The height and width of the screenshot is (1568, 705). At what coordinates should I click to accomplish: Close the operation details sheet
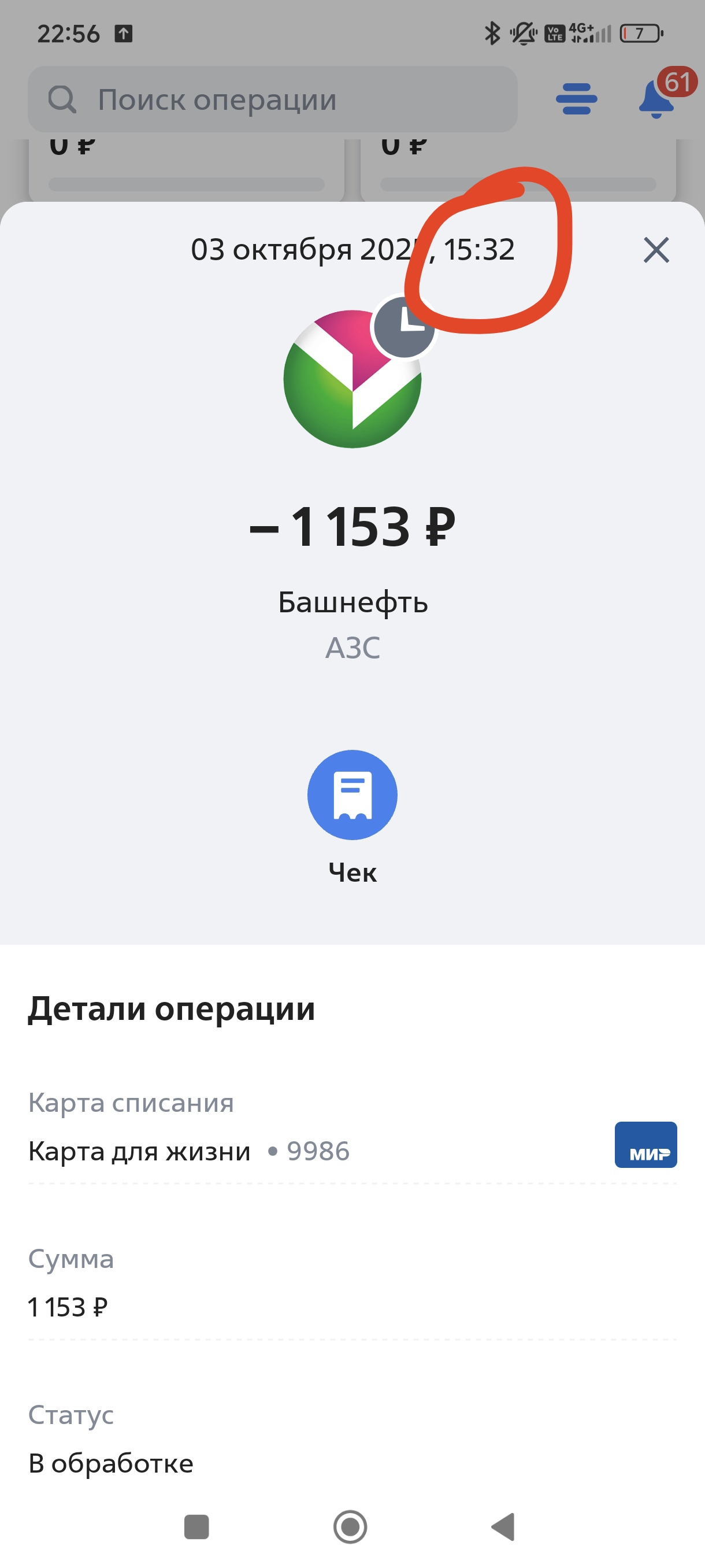(656, 250)
